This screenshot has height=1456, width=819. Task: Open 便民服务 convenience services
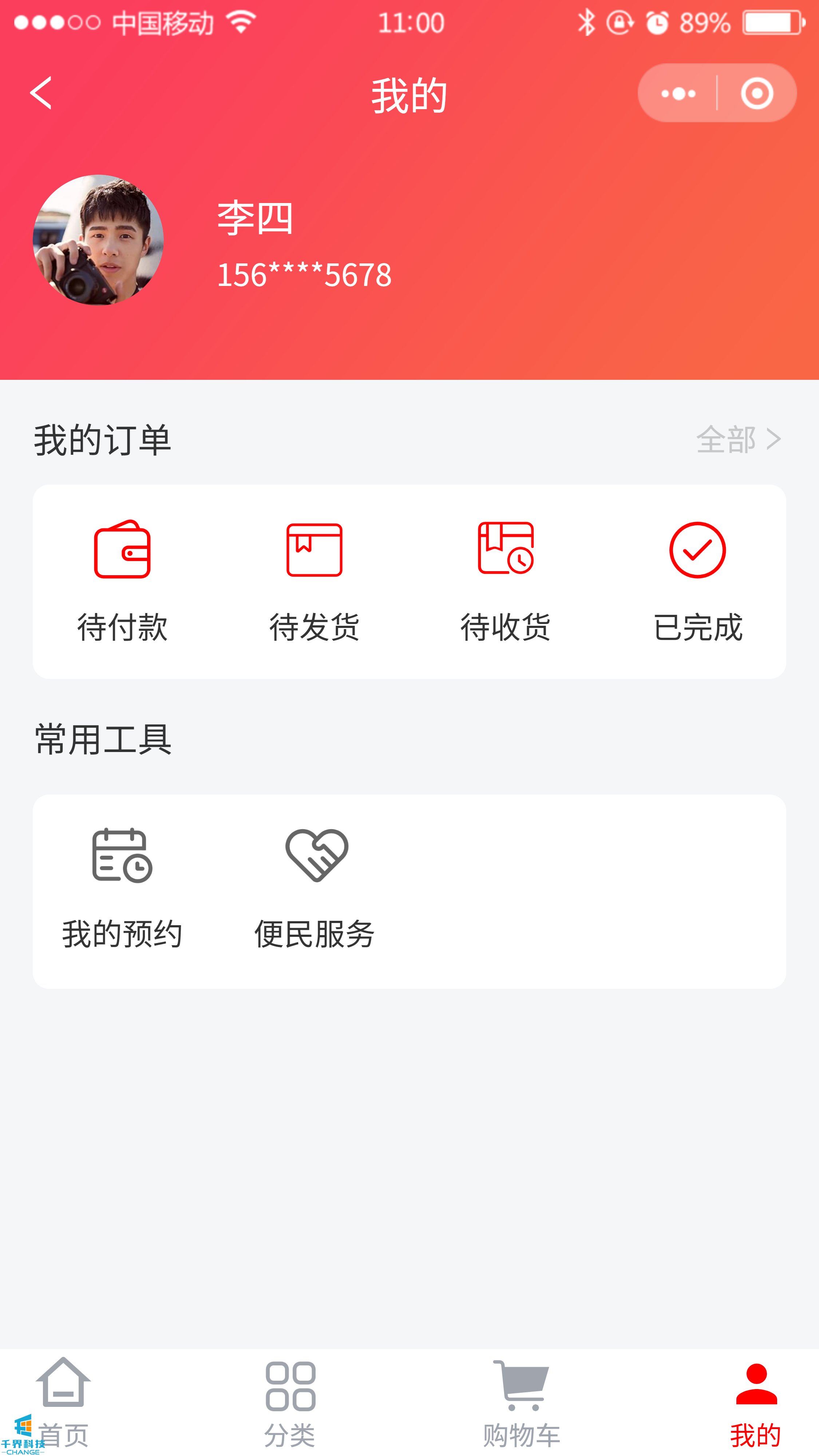(314, 890)
